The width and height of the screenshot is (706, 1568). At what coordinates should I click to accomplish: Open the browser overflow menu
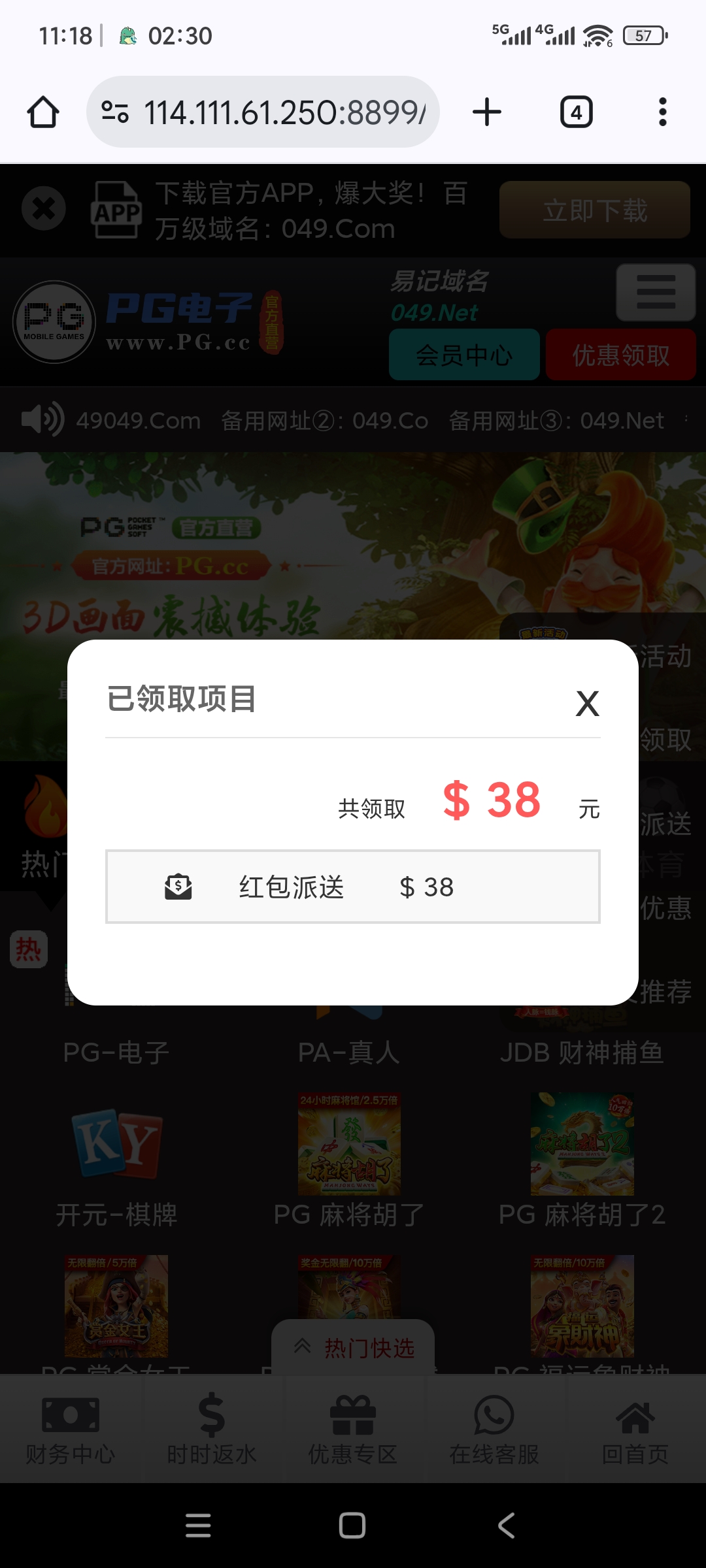coord(662,112)
